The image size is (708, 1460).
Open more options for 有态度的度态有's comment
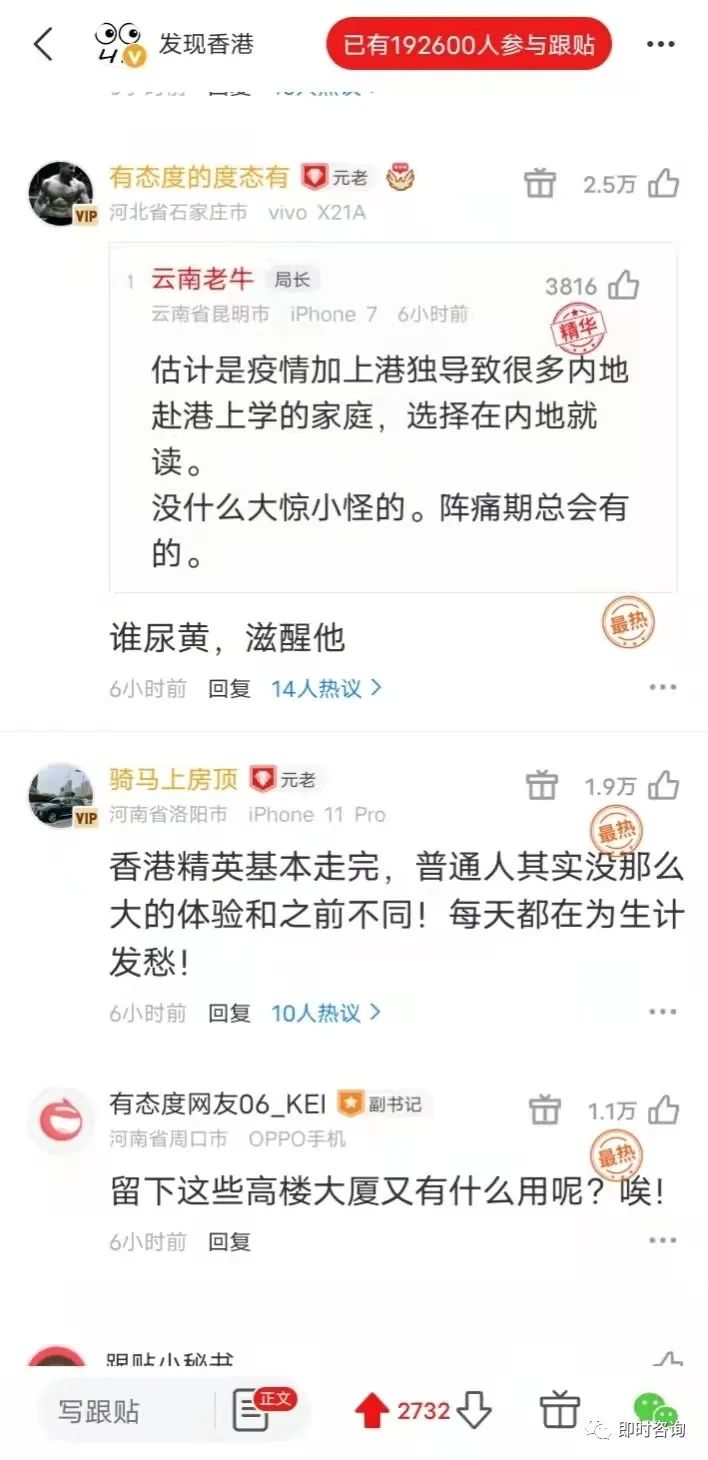[662, 688]
